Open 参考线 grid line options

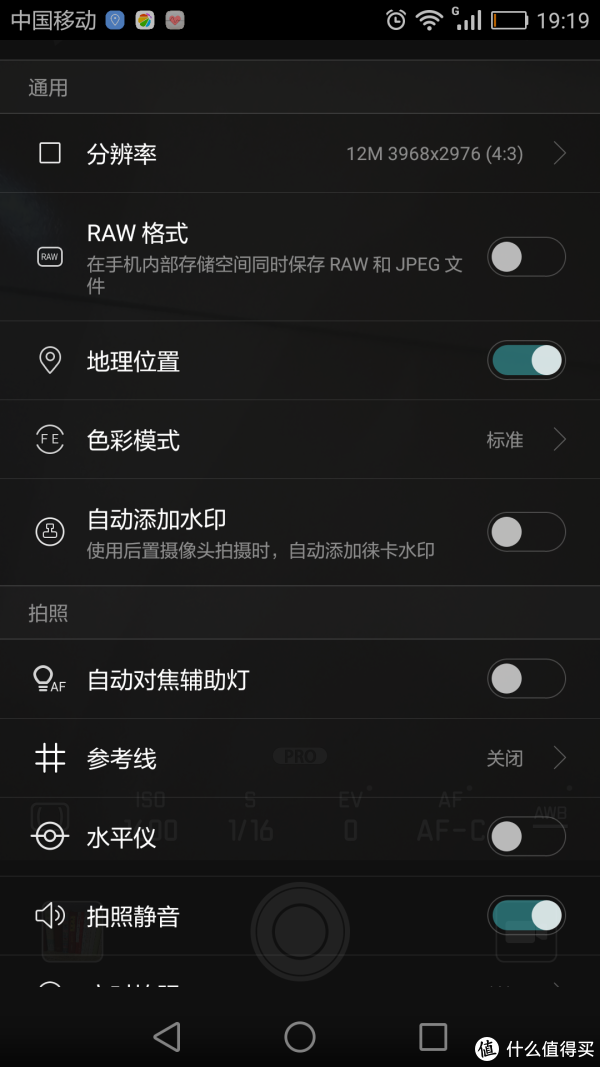click(300, 758)
